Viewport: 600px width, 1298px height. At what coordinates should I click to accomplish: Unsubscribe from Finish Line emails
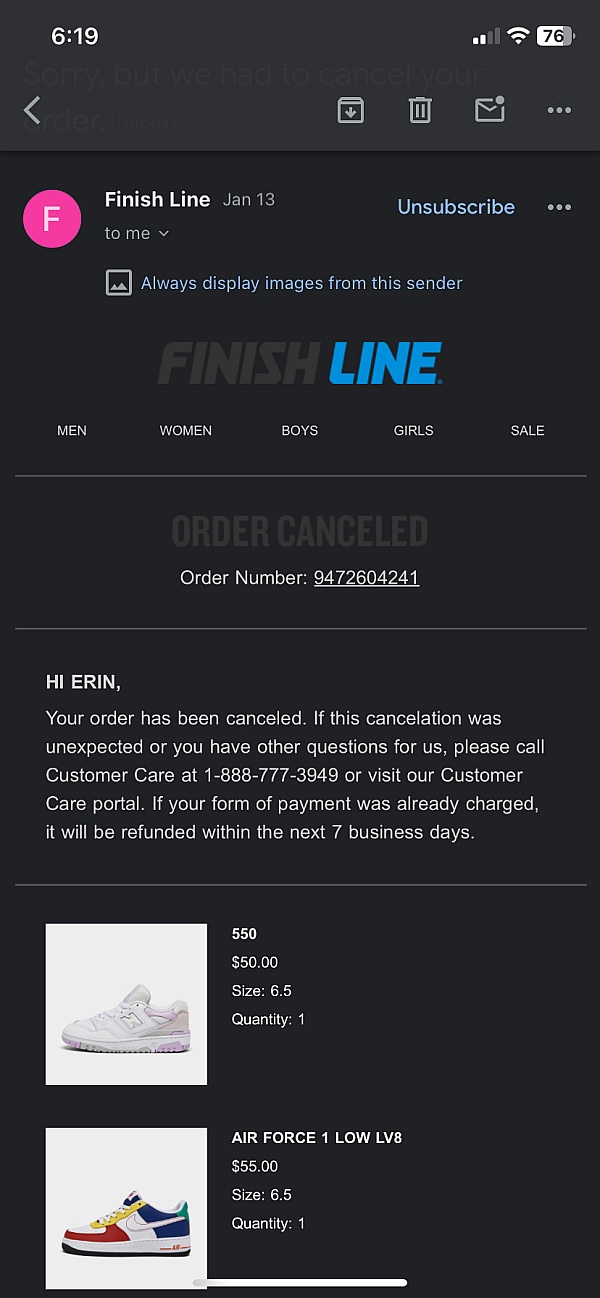point(456,207)
